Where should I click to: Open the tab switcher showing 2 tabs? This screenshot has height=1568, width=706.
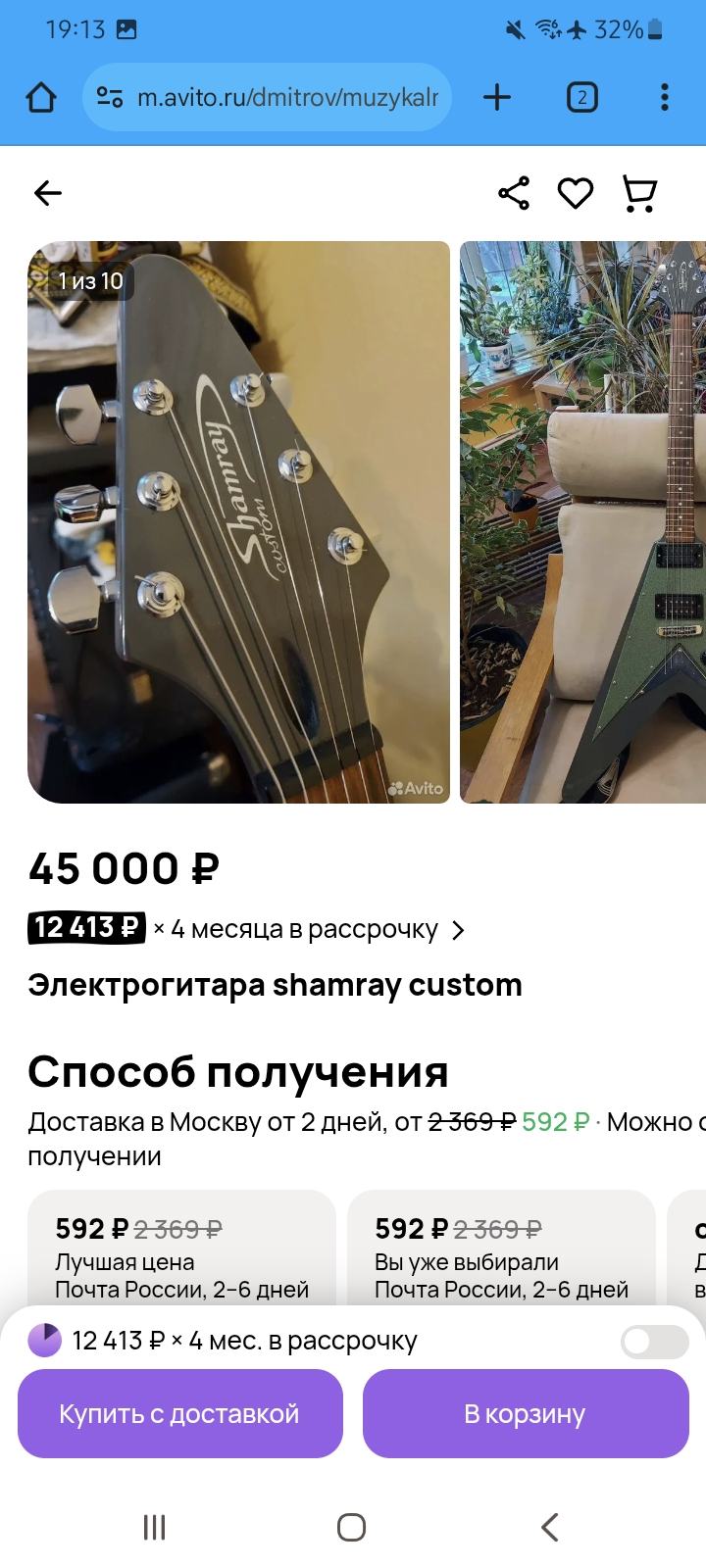581,97
